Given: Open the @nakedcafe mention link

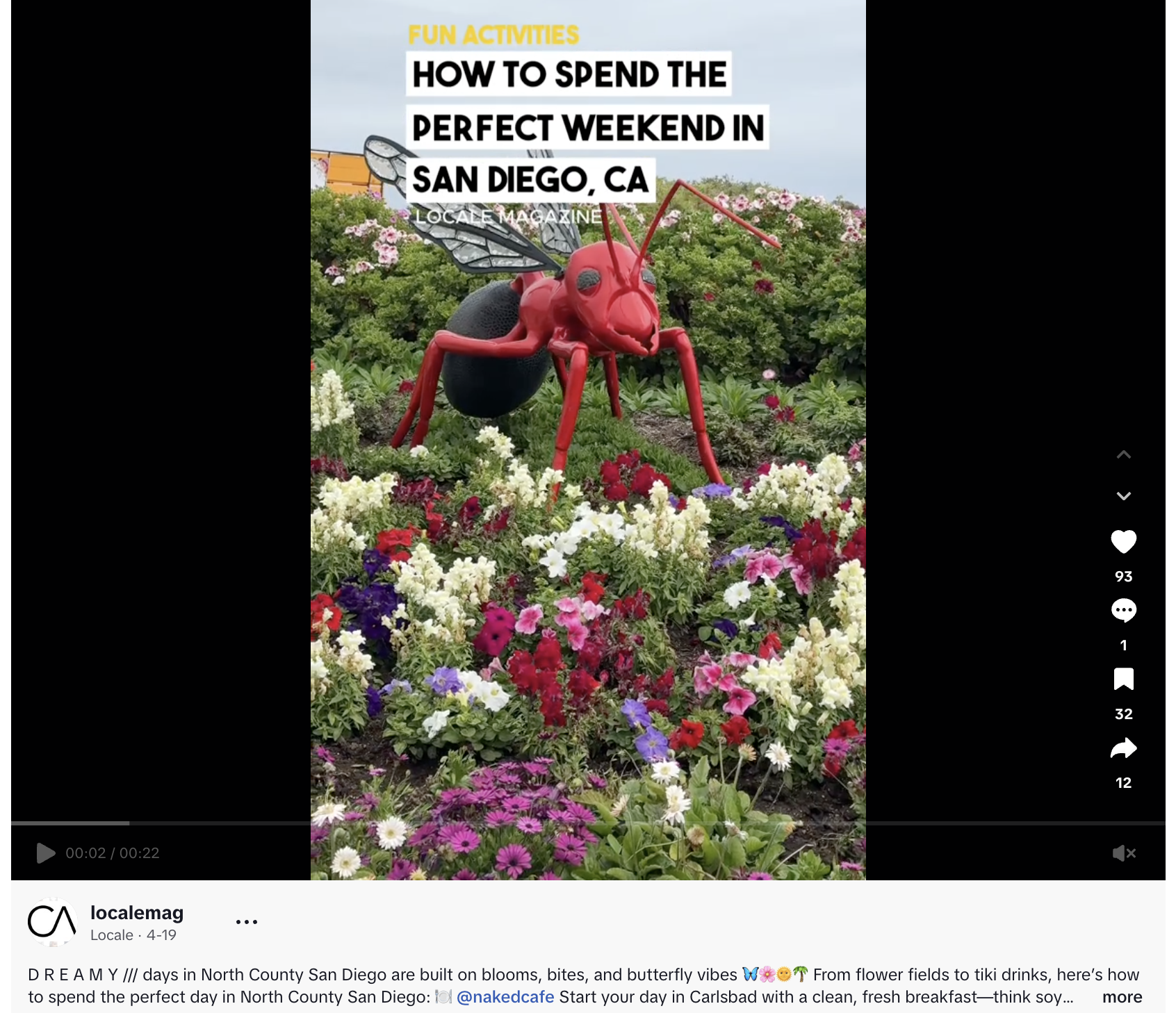Looking at the screenshot, I should tap(505, 997).
